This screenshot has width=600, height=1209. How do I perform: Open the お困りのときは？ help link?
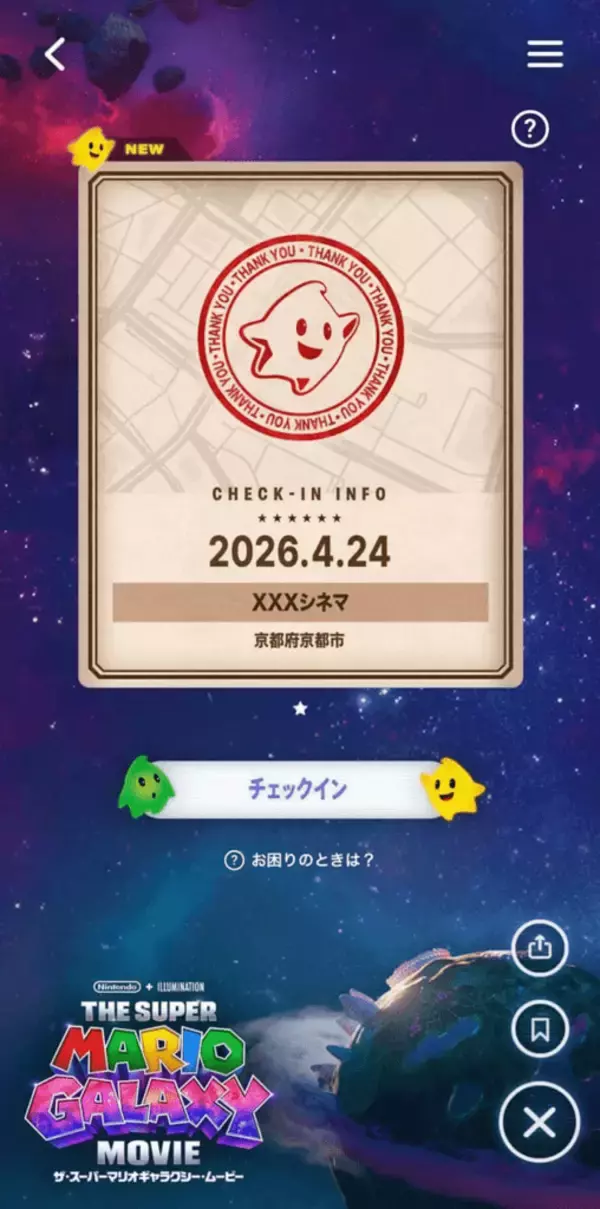[x=300, y=859]
